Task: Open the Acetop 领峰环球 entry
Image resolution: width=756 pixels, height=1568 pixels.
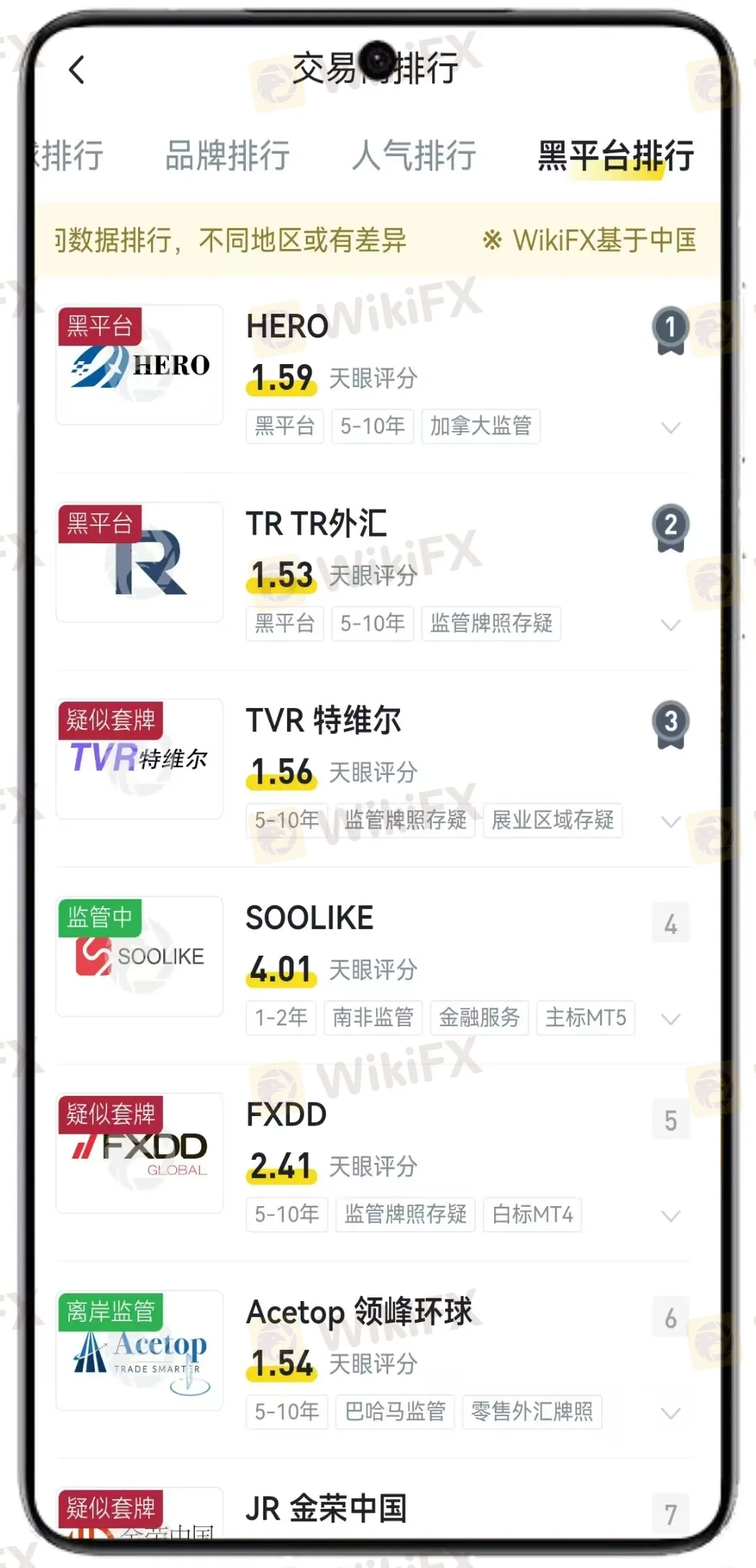Action: 359,1312
